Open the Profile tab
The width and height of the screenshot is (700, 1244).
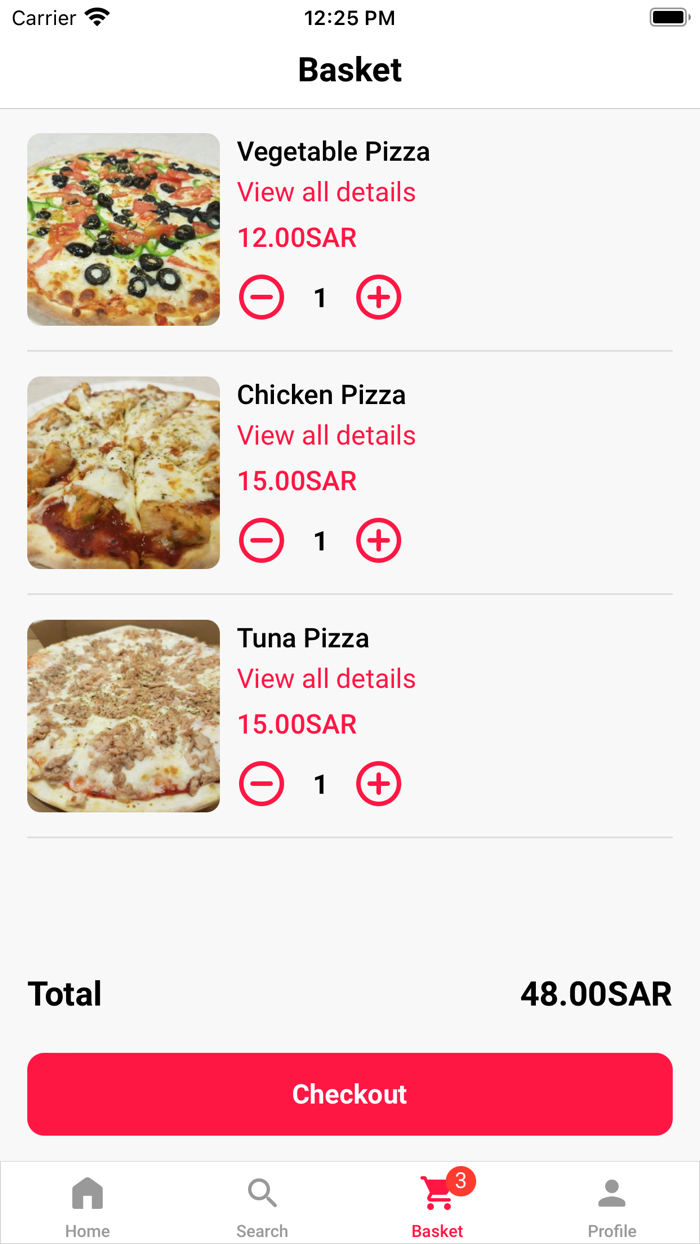(612, 1203)
